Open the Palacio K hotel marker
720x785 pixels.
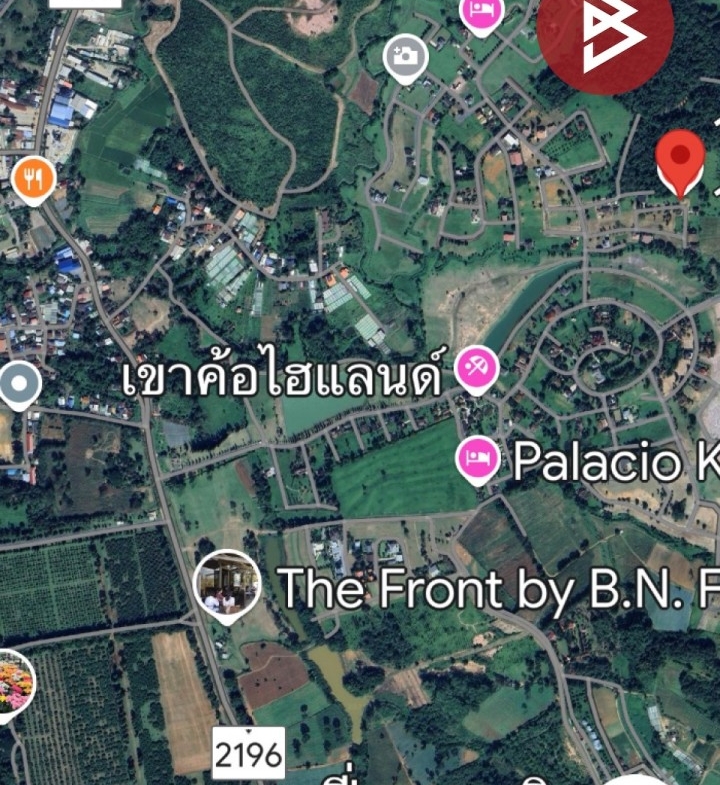[478, 459]
